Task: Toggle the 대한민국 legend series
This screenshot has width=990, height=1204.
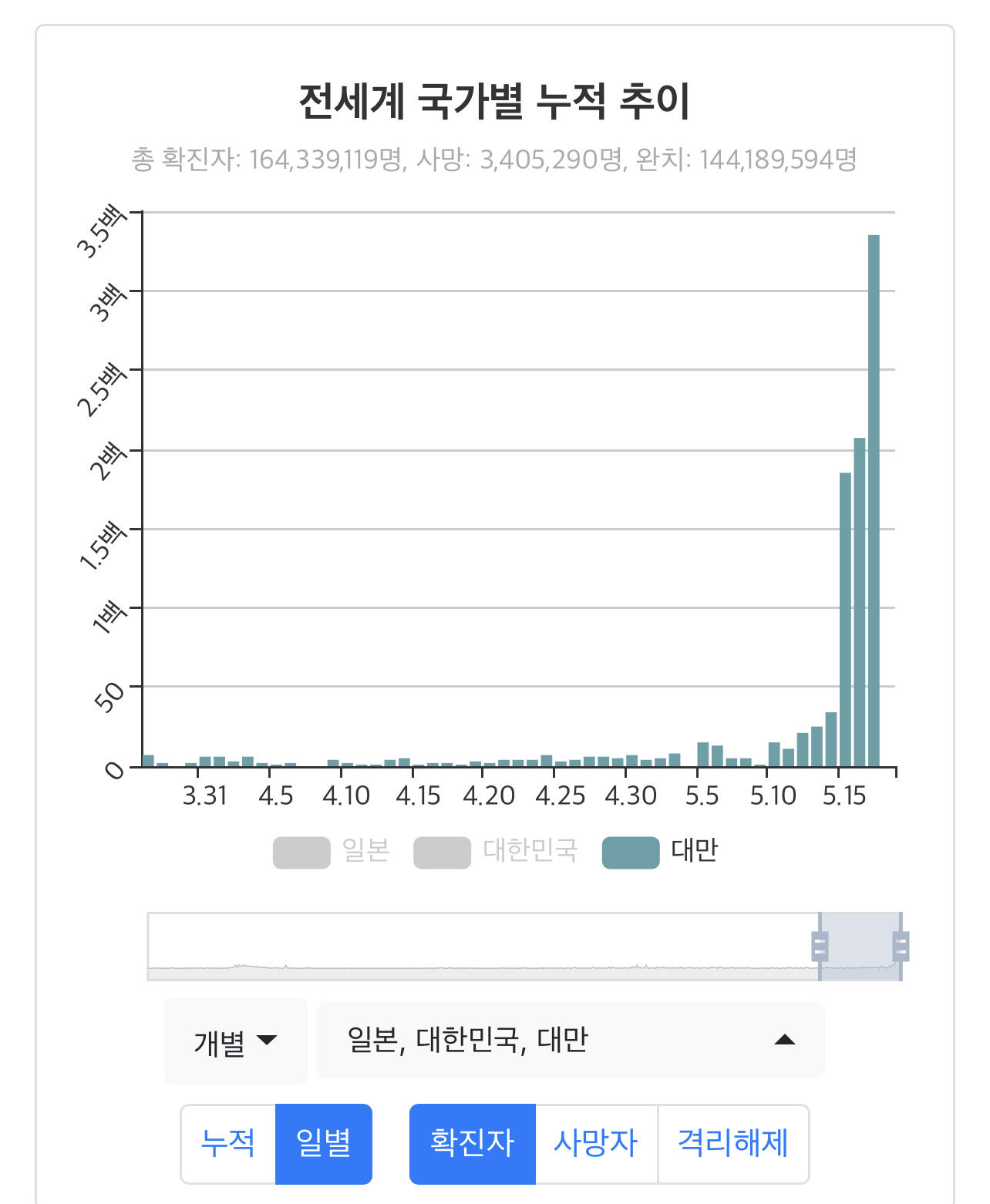Action: [x=495, y=852]
